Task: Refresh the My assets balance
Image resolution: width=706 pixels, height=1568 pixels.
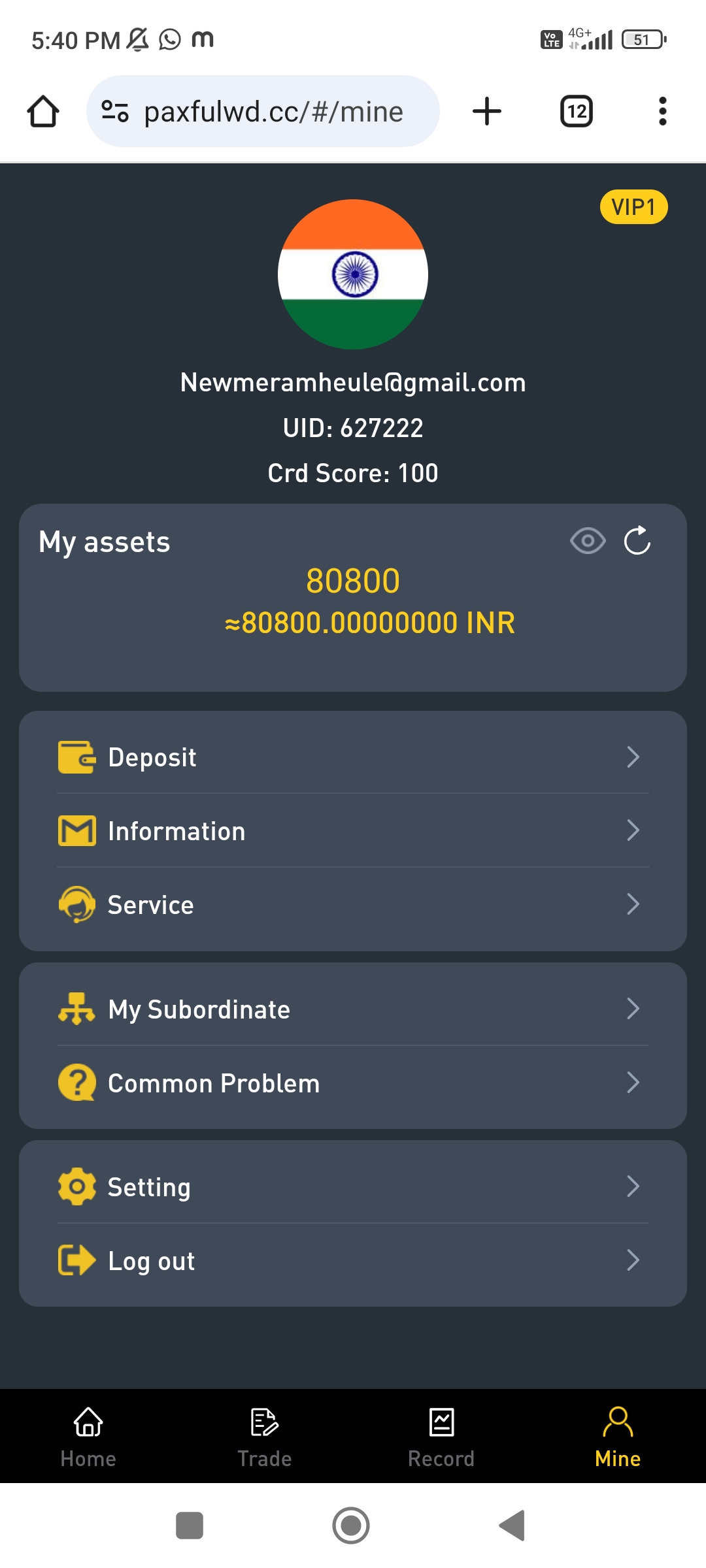Action: point(637,541)
